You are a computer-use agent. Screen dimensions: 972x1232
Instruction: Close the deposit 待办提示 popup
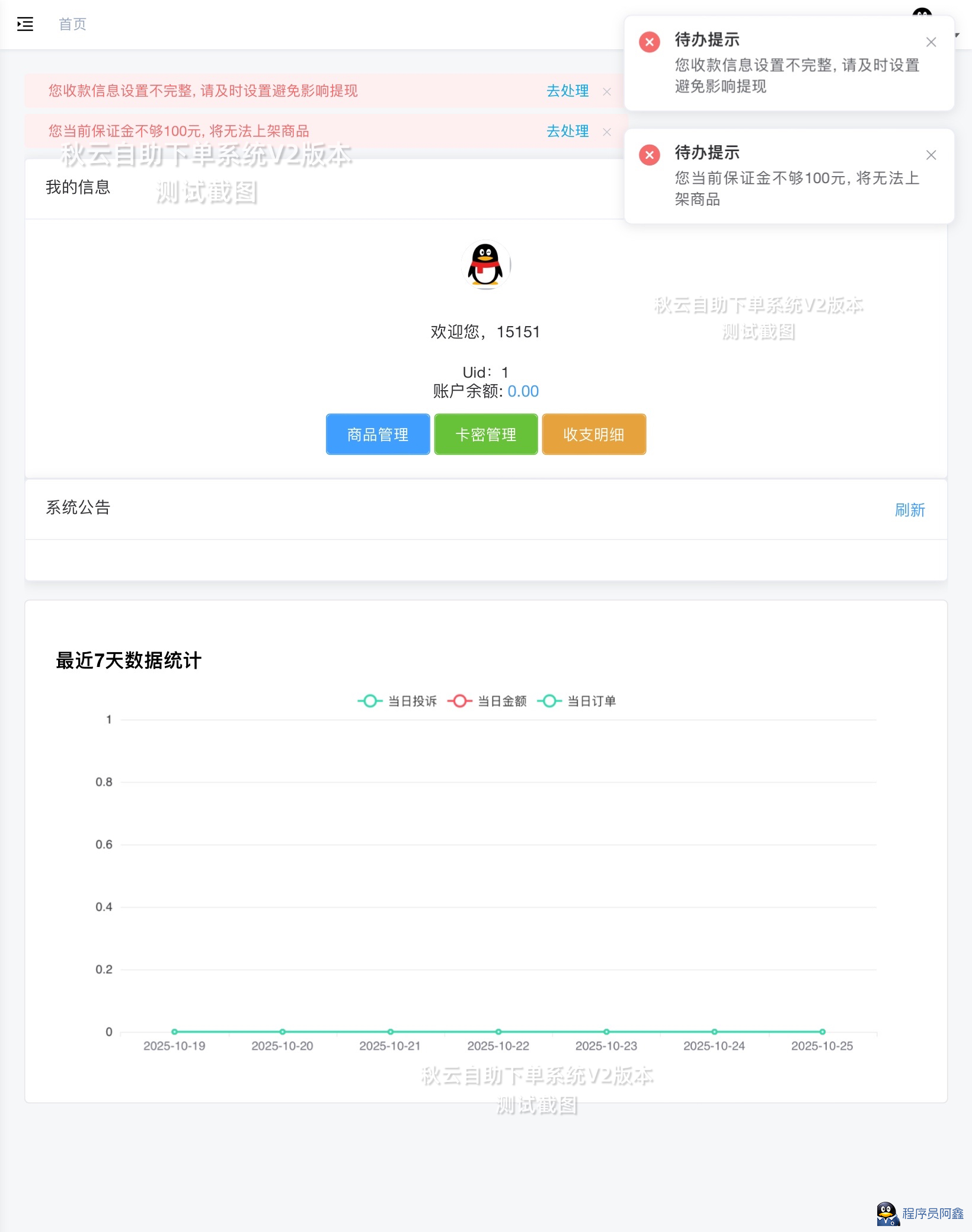(x=931, y=155)
